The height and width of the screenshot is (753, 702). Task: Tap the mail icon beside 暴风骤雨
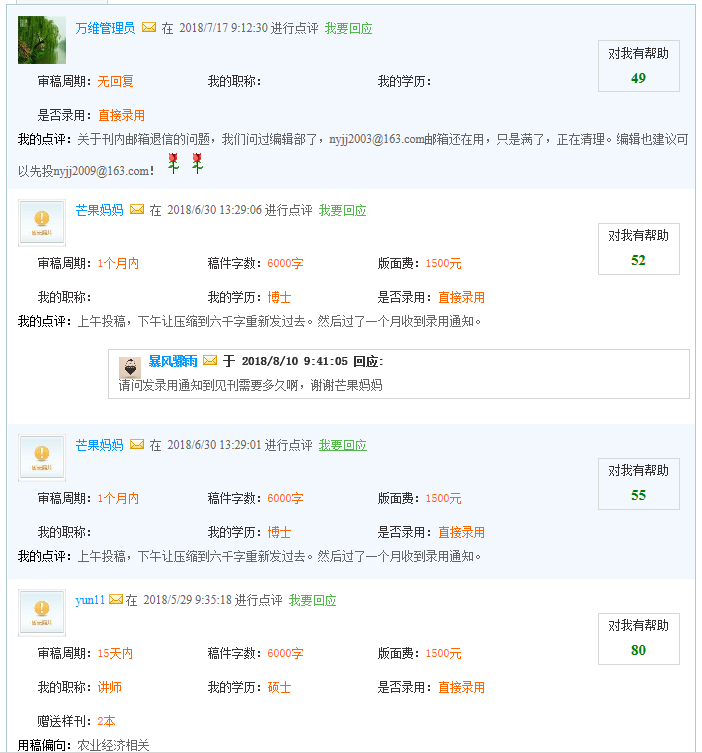click(x=210, y=361)
